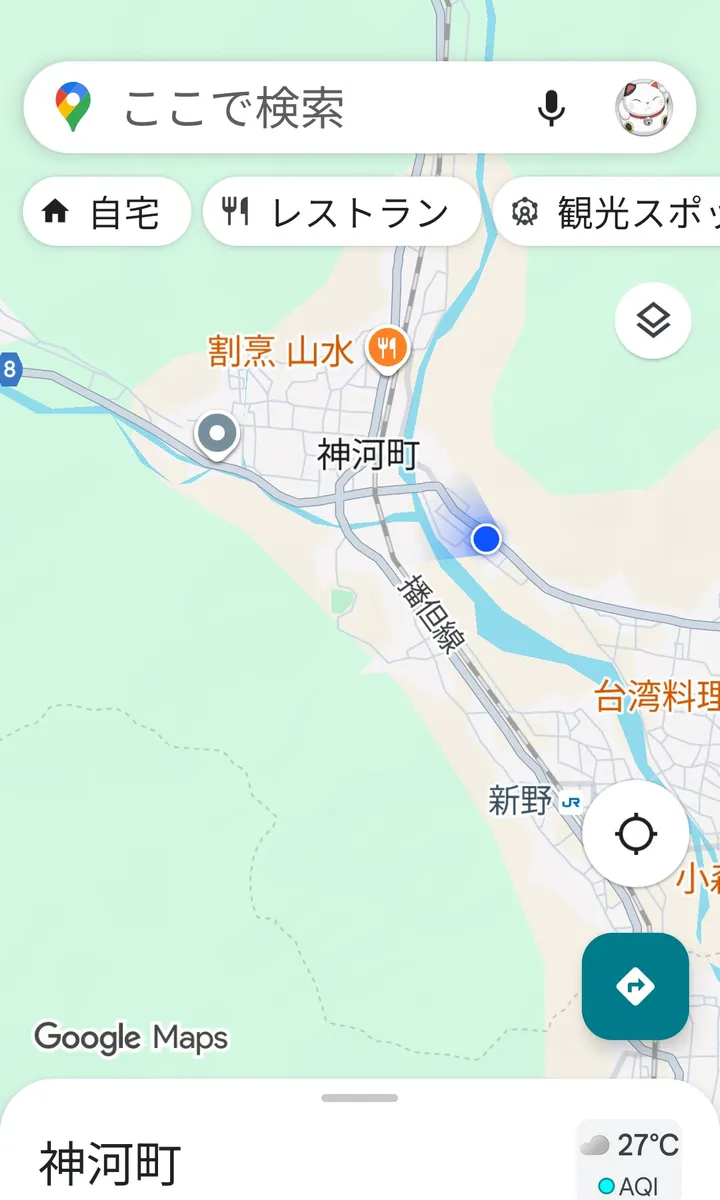Open the 27°C weather and AQI widget
Viewport: 720px width, 1200px height.
[630, 1160]
